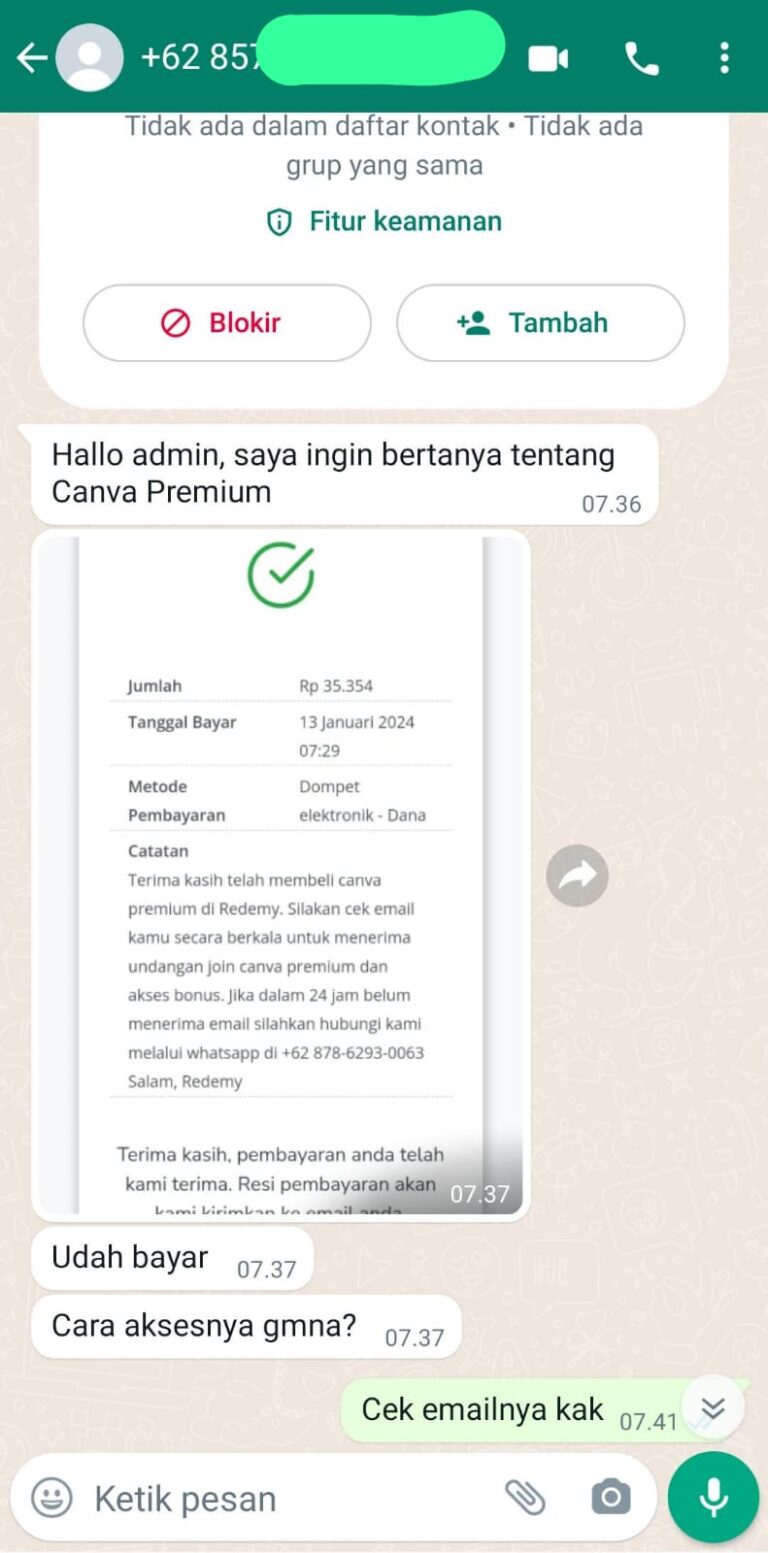Screen dimensions: 768x1553
Task: Go back to the chat list
Action: click(32, 58)
